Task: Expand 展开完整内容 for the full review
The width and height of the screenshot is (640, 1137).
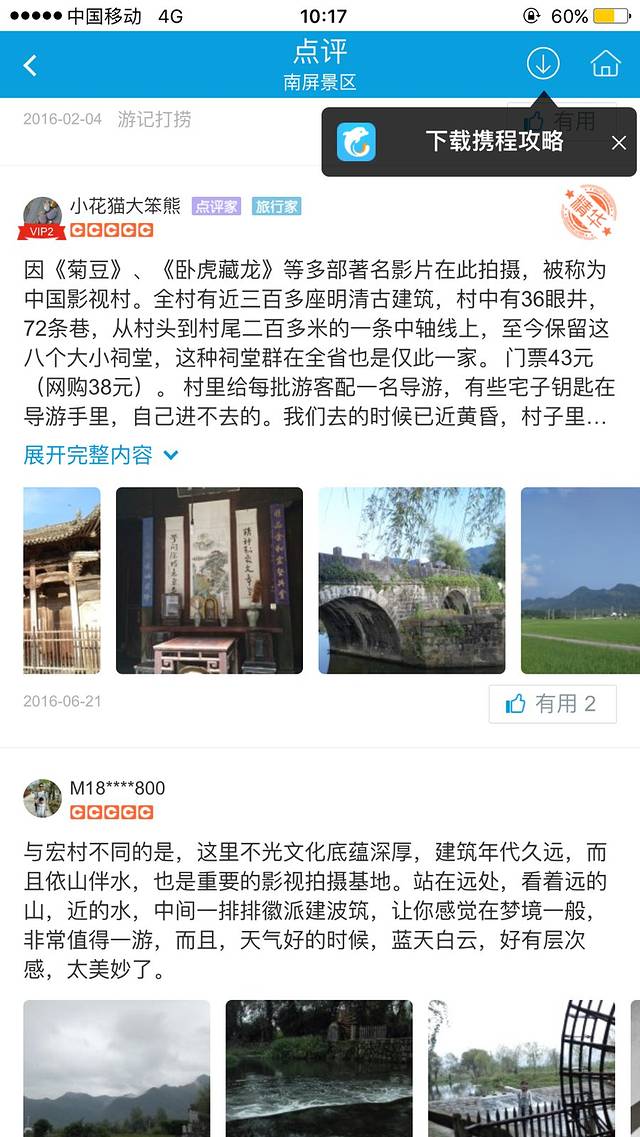Action: [101, 455]
